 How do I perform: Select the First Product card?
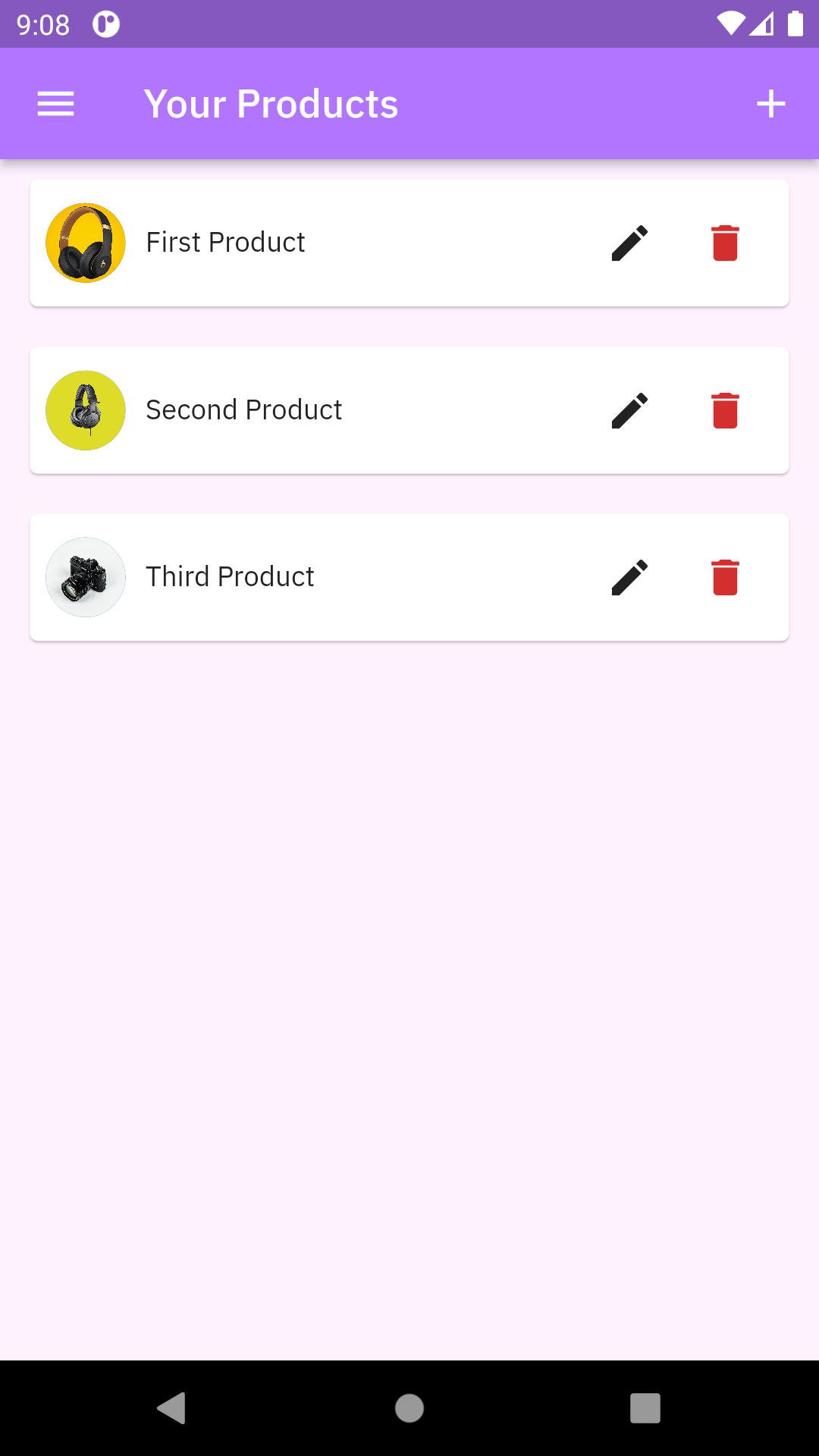click(x=409, y=243)
